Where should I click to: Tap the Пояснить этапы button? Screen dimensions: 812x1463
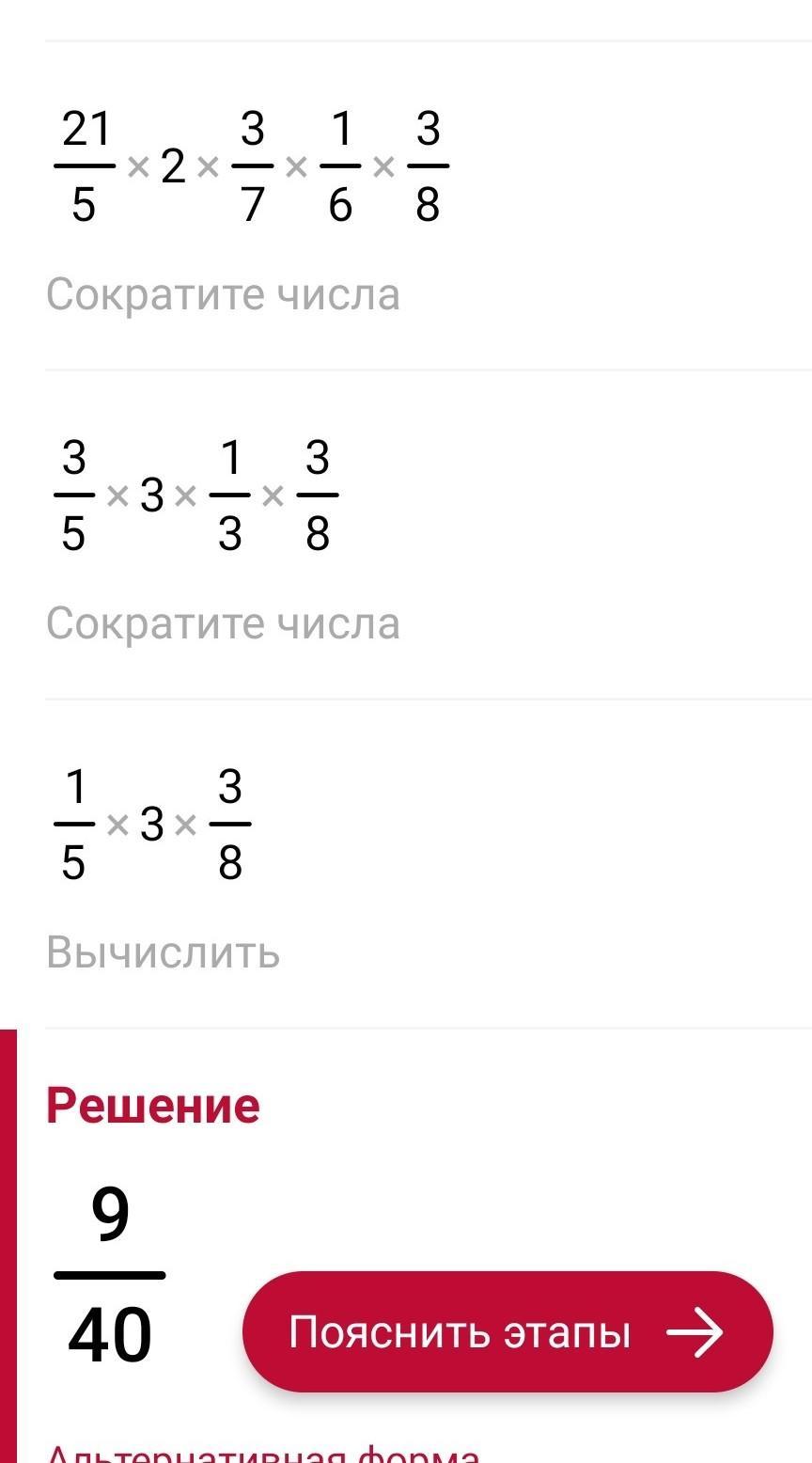coord(507,1331)
